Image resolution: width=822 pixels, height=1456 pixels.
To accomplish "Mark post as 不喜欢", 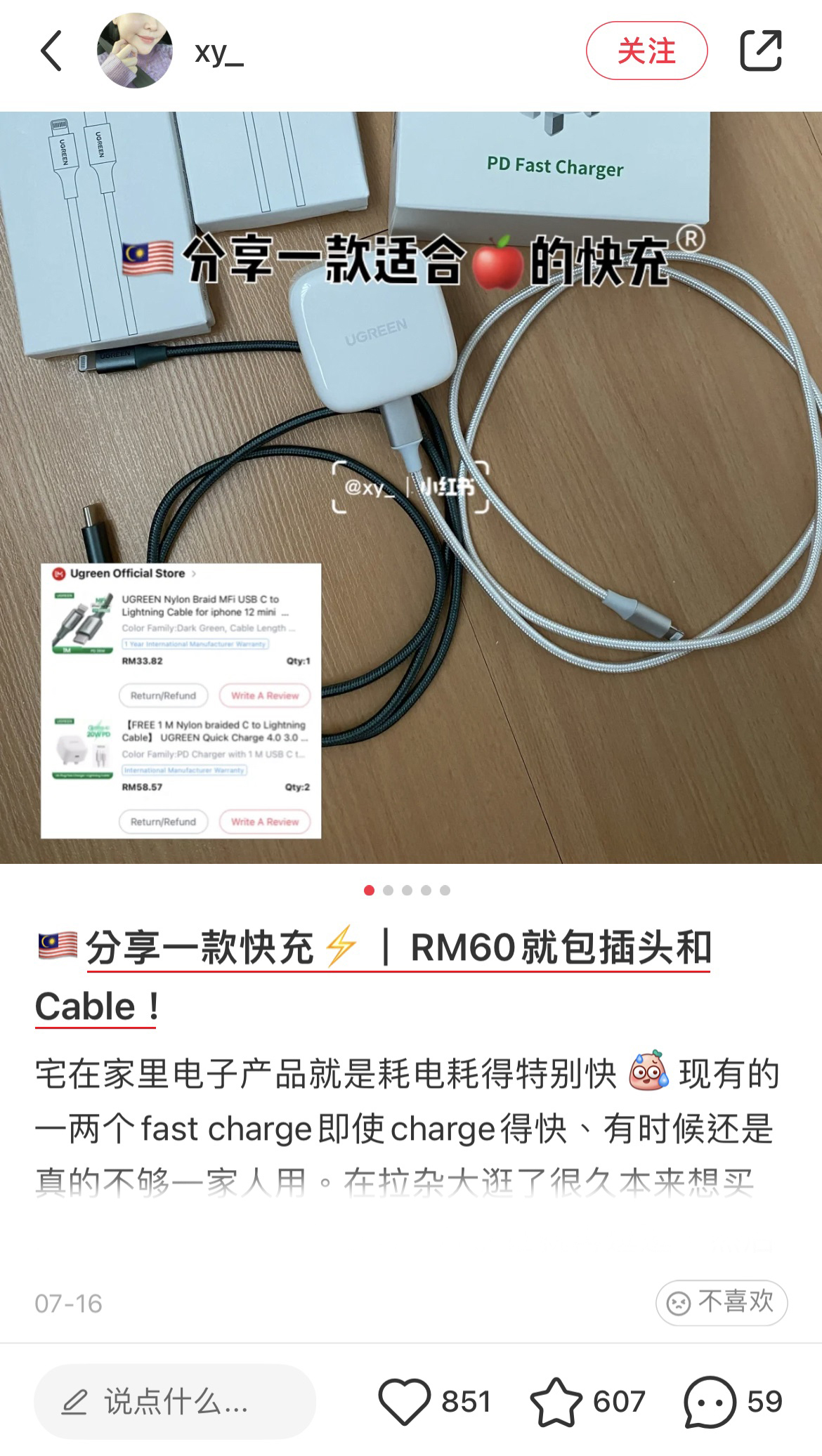I will (x=722, y=1302).
